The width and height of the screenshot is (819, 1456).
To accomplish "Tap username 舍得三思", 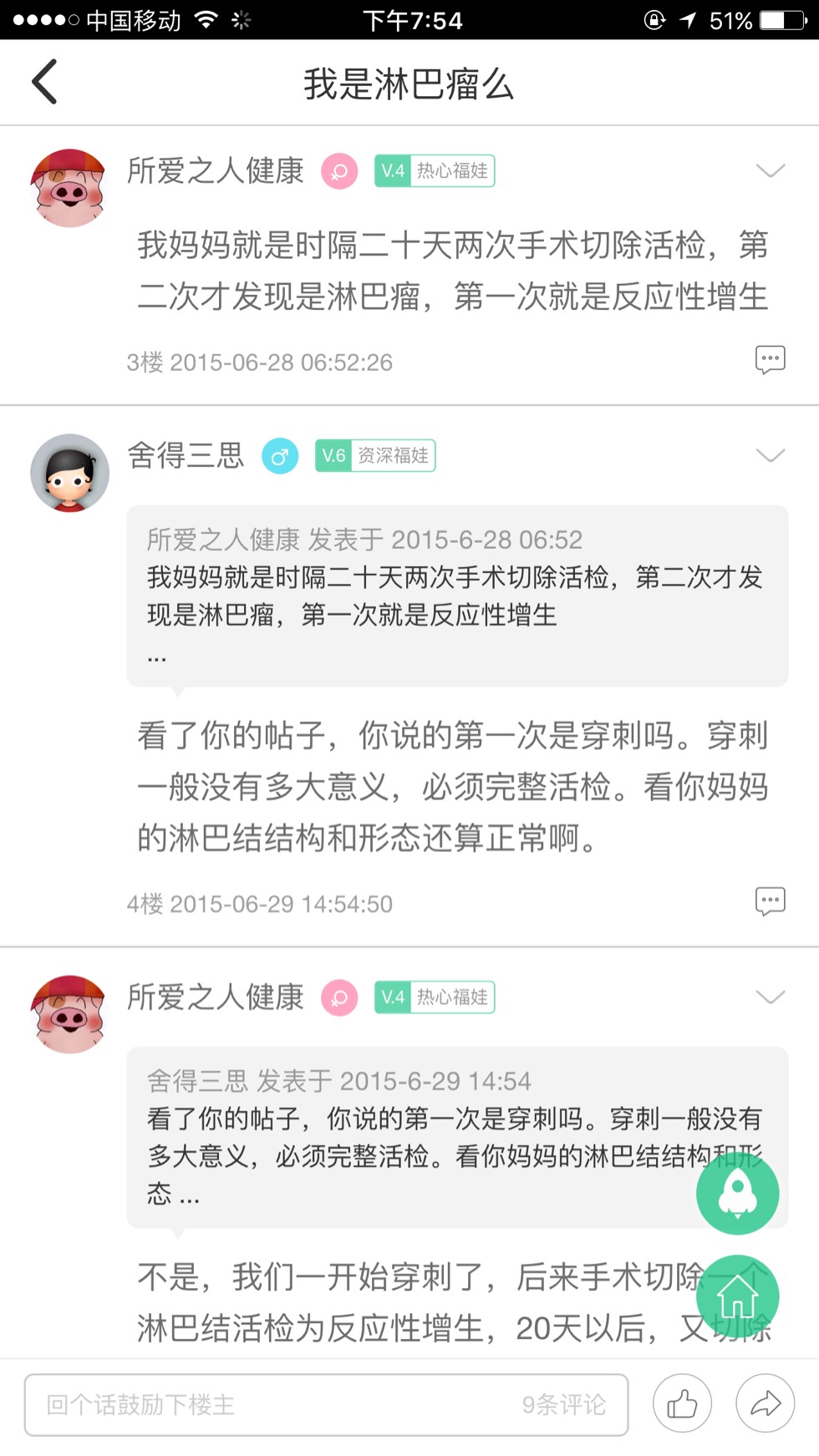I will 186,456.
